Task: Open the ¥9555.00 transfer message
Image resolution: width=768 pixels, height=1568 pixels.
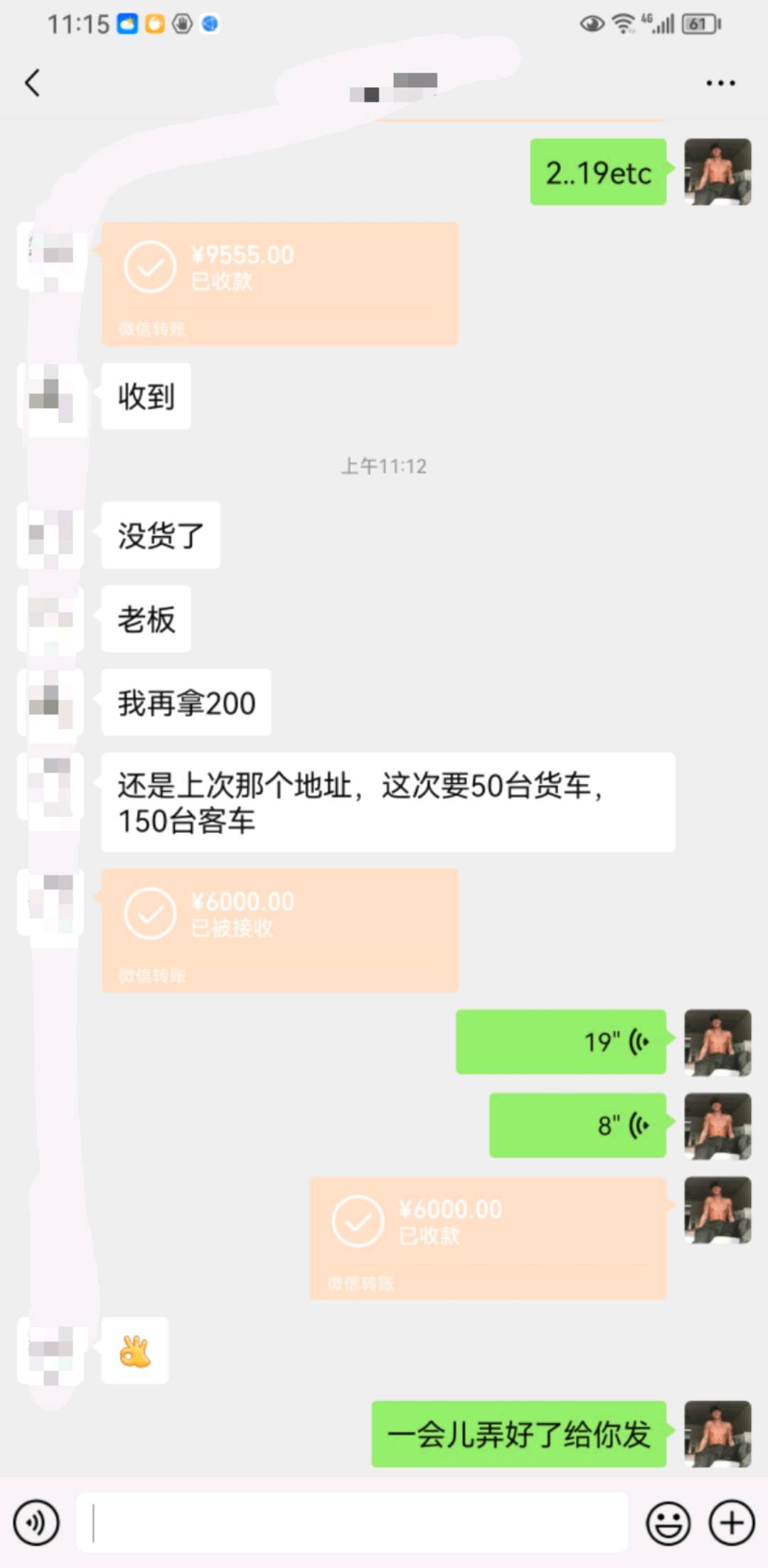Action: pos(279,283)
